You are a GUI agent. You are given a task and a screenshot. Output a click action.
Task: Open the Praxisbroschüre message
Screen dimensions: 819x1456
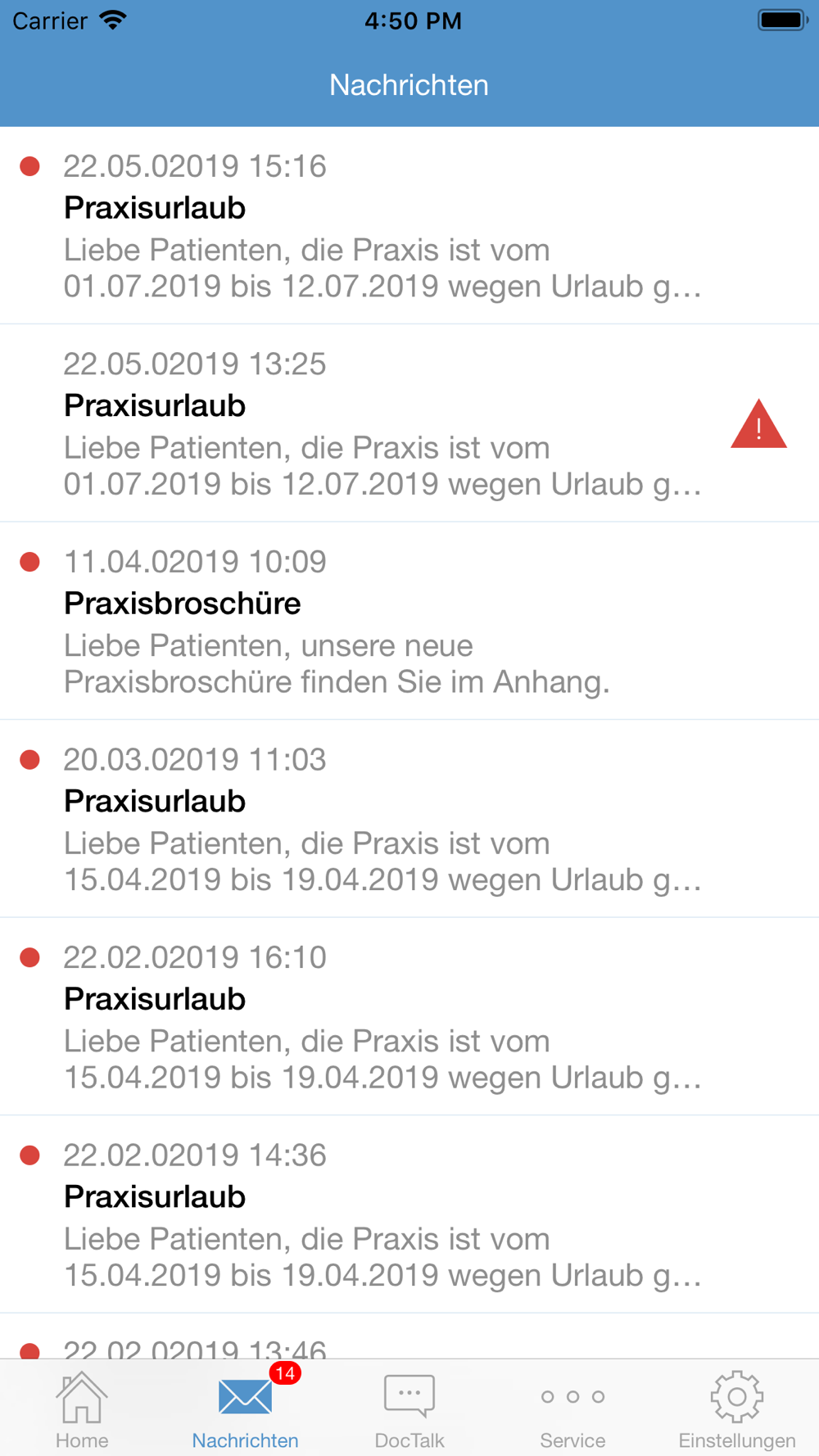[x=409, y=621]
